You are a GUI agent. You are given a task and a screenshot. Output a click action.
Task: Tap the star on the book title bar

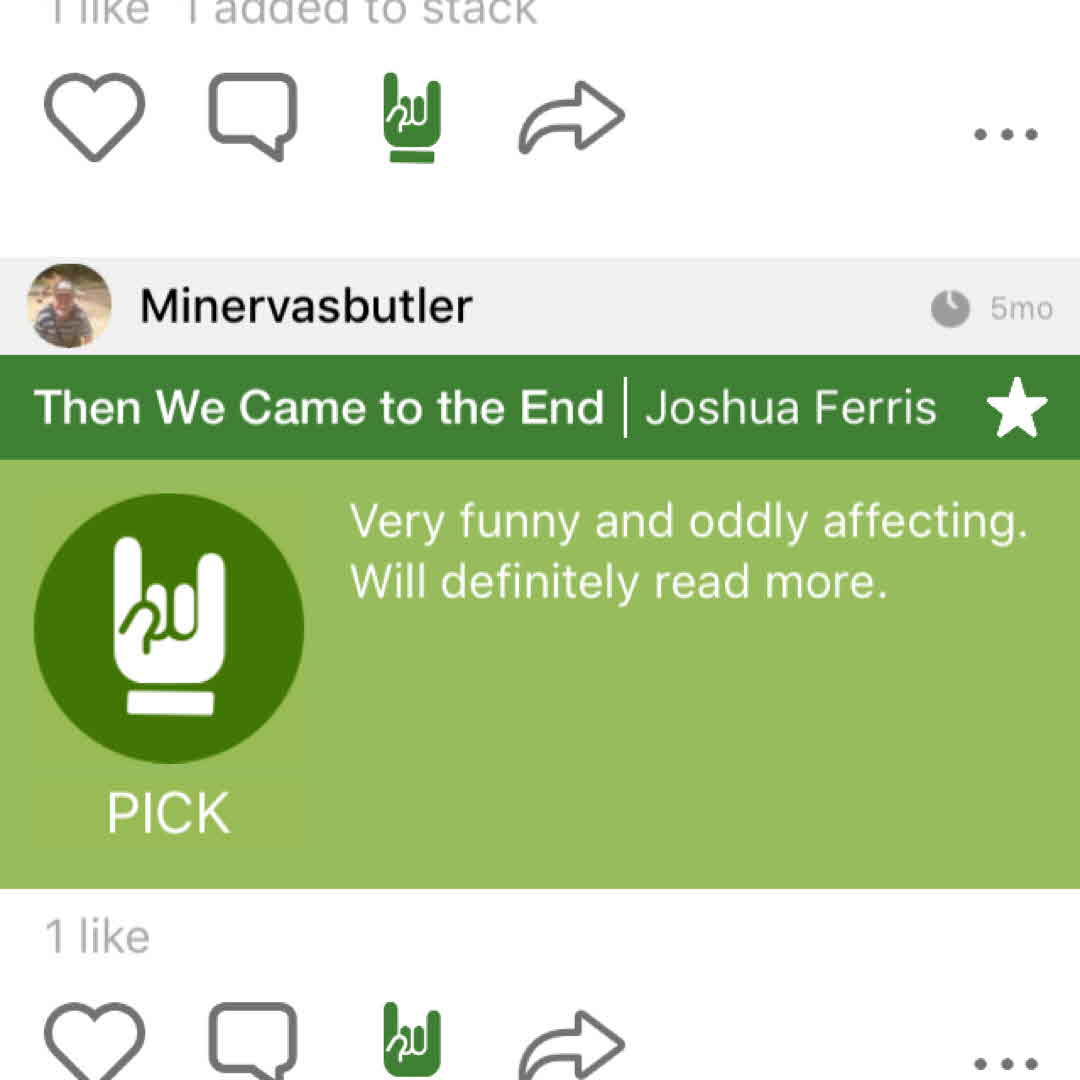tap(1016, 408)
